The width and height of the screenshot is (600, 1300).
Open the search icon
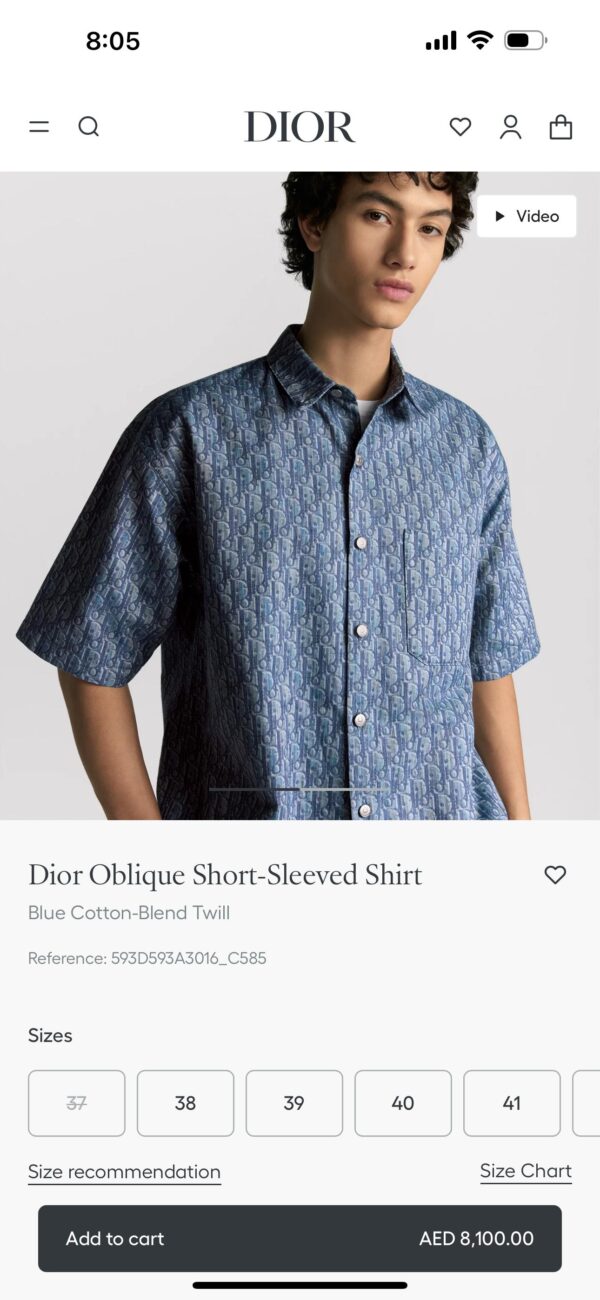89,127
